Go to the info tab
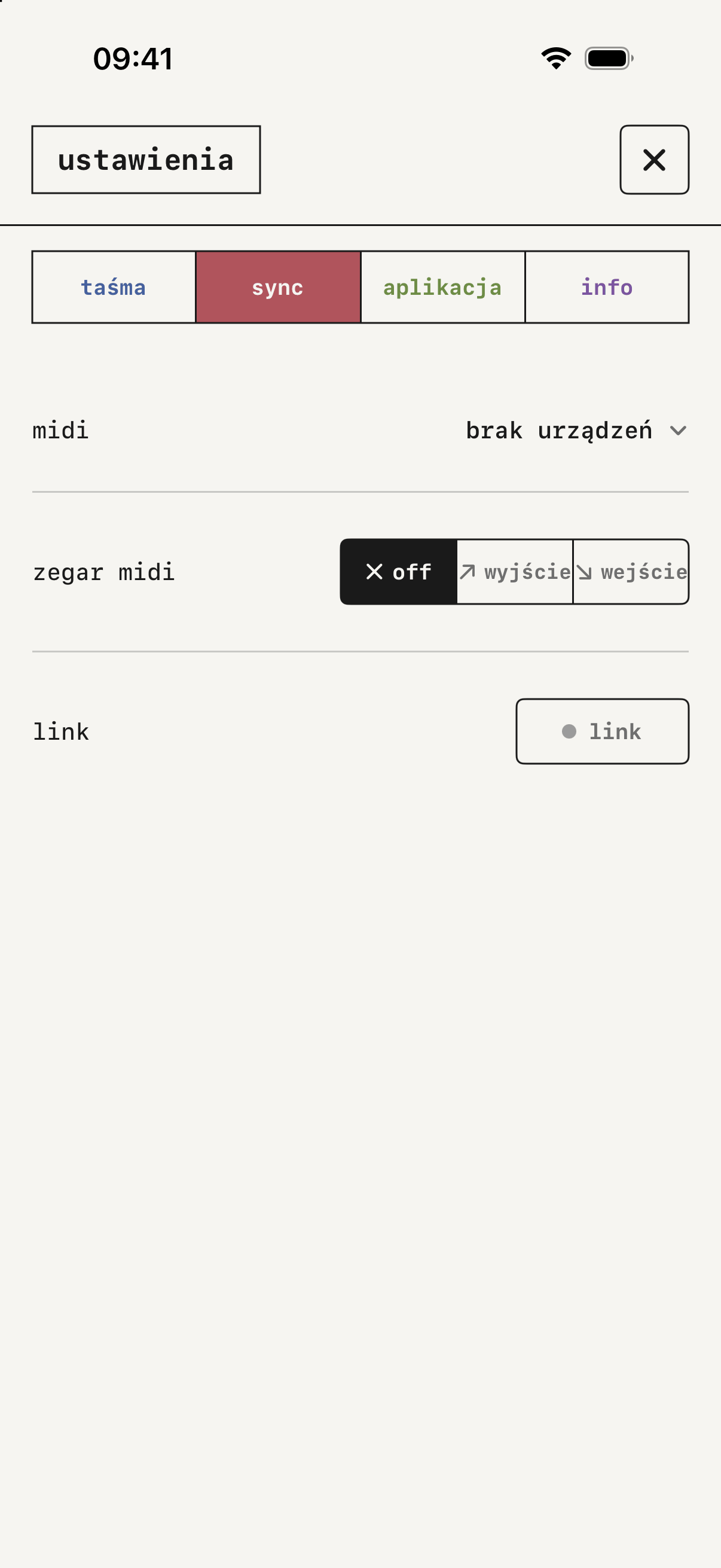The width and height of the screenshot is (721, 1568). click(607, 286)
